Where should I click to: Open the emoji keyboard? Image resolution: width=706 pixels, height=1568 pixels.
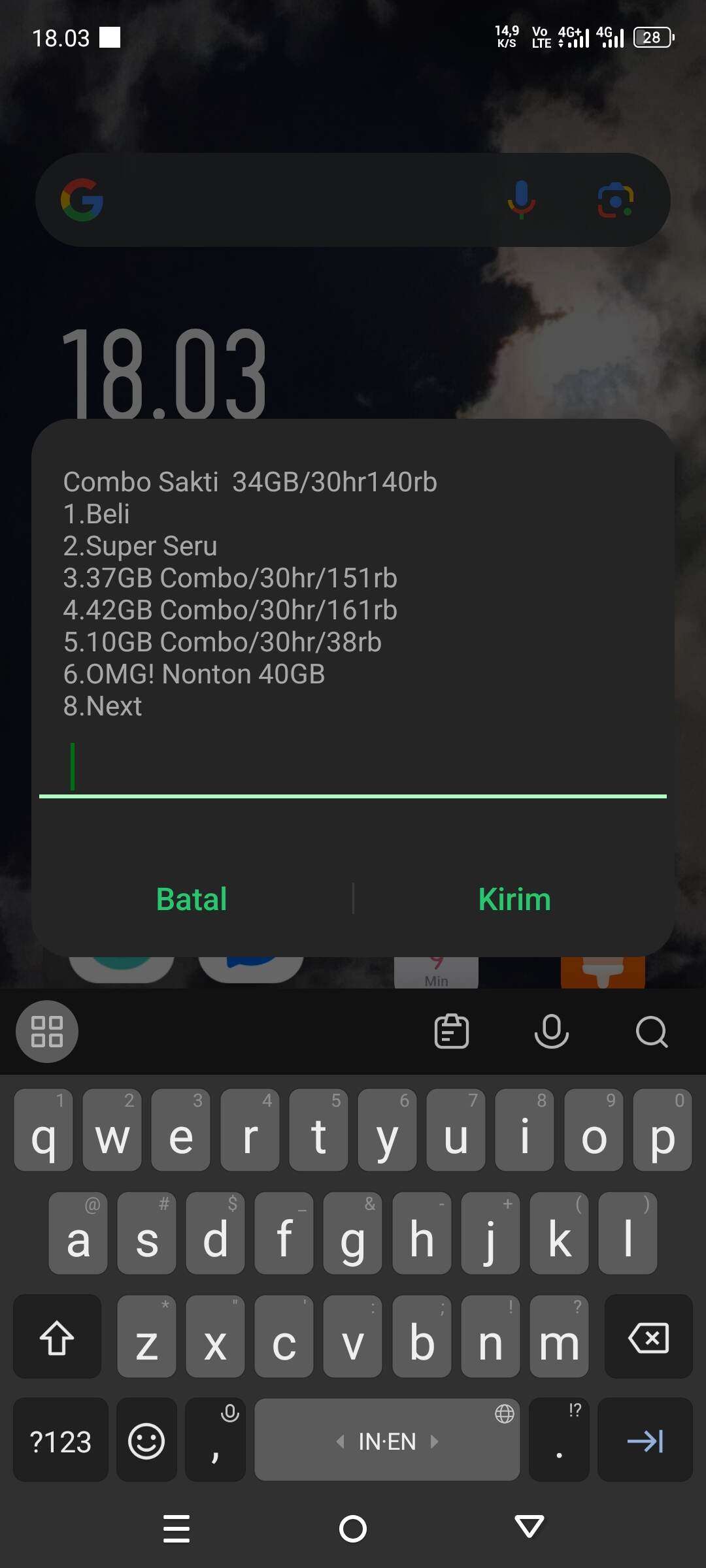point(146,1441)
